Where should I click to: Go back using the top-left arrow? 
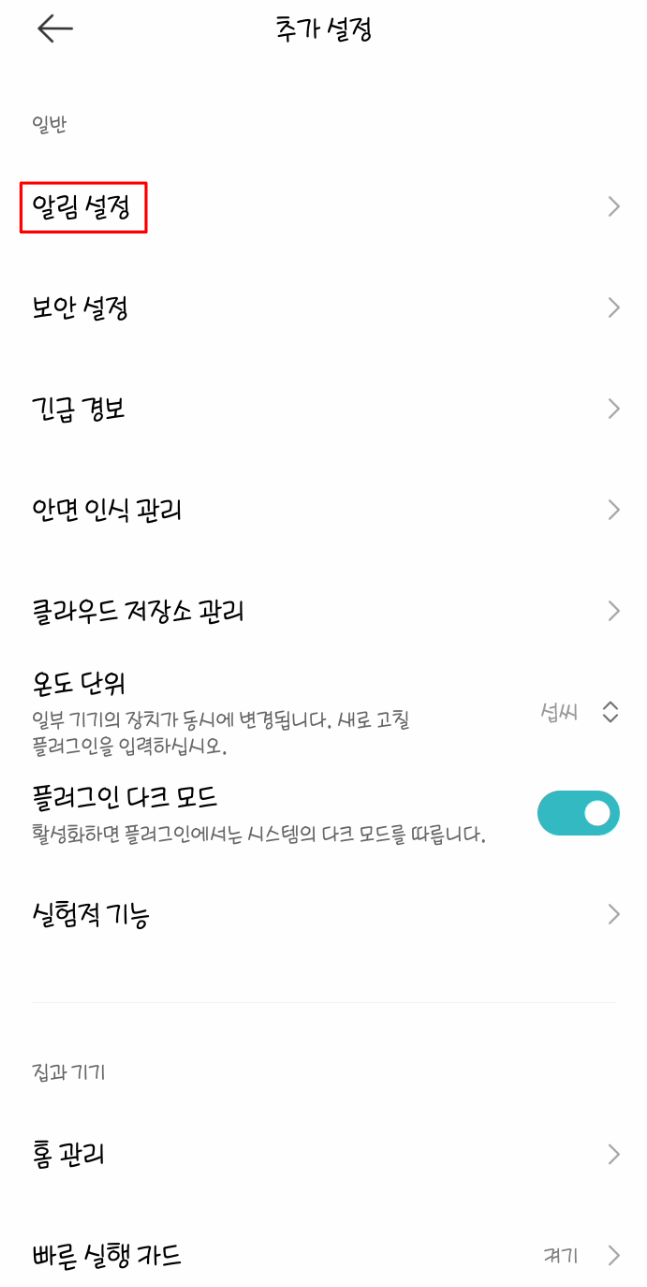click(x=55, y=29)
